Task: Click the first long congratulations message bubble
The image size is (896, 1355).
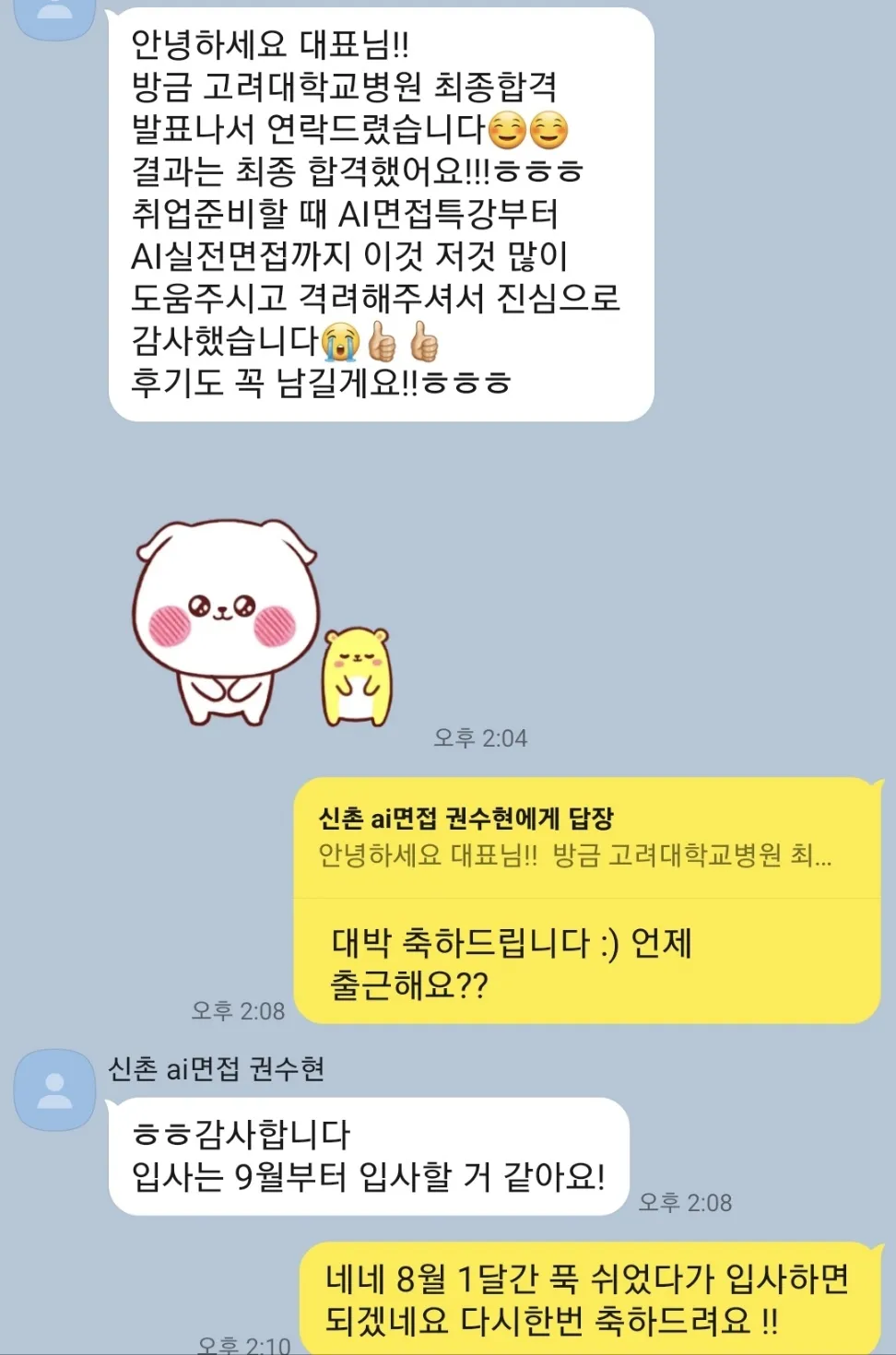Action: click(387, 212)
